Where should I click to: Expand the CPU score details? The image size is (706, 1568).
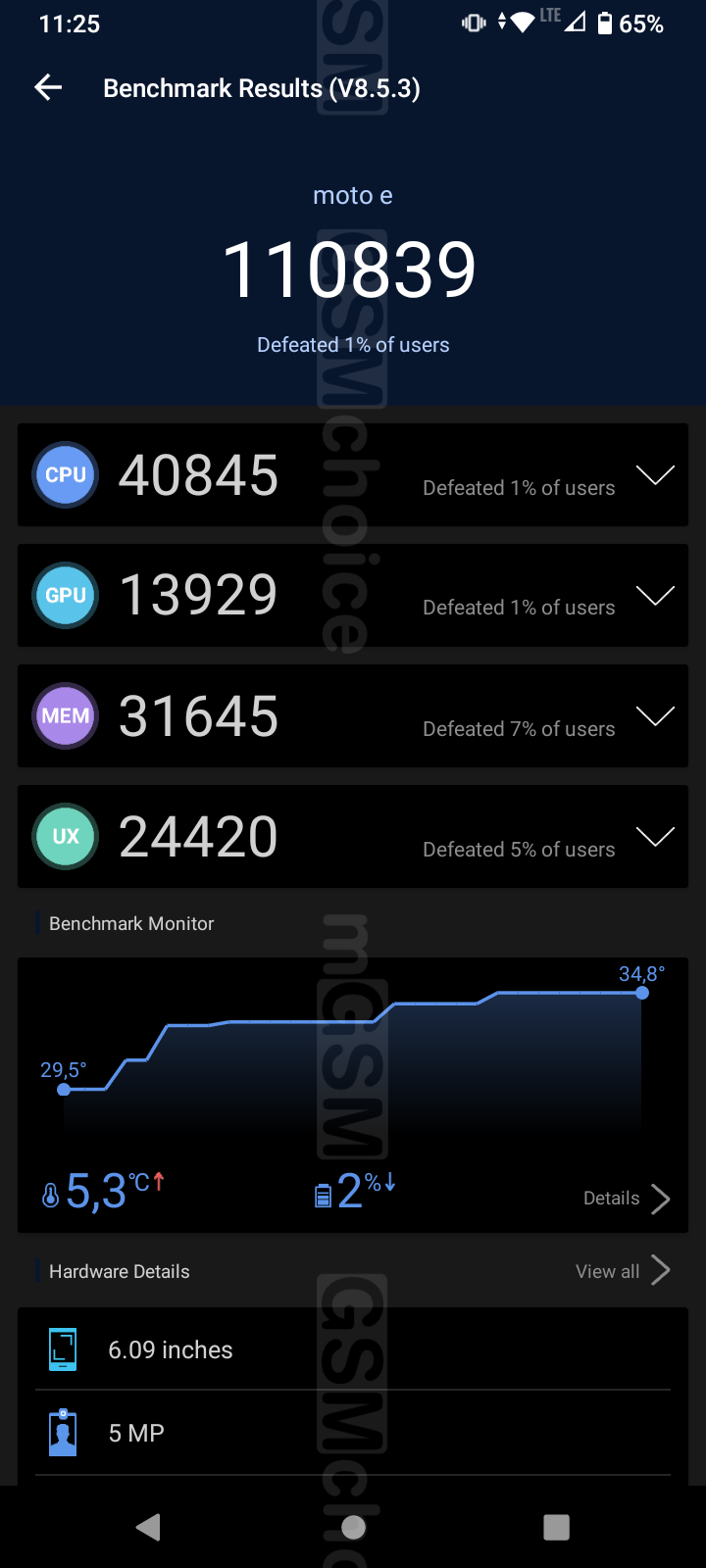[655, 475]
